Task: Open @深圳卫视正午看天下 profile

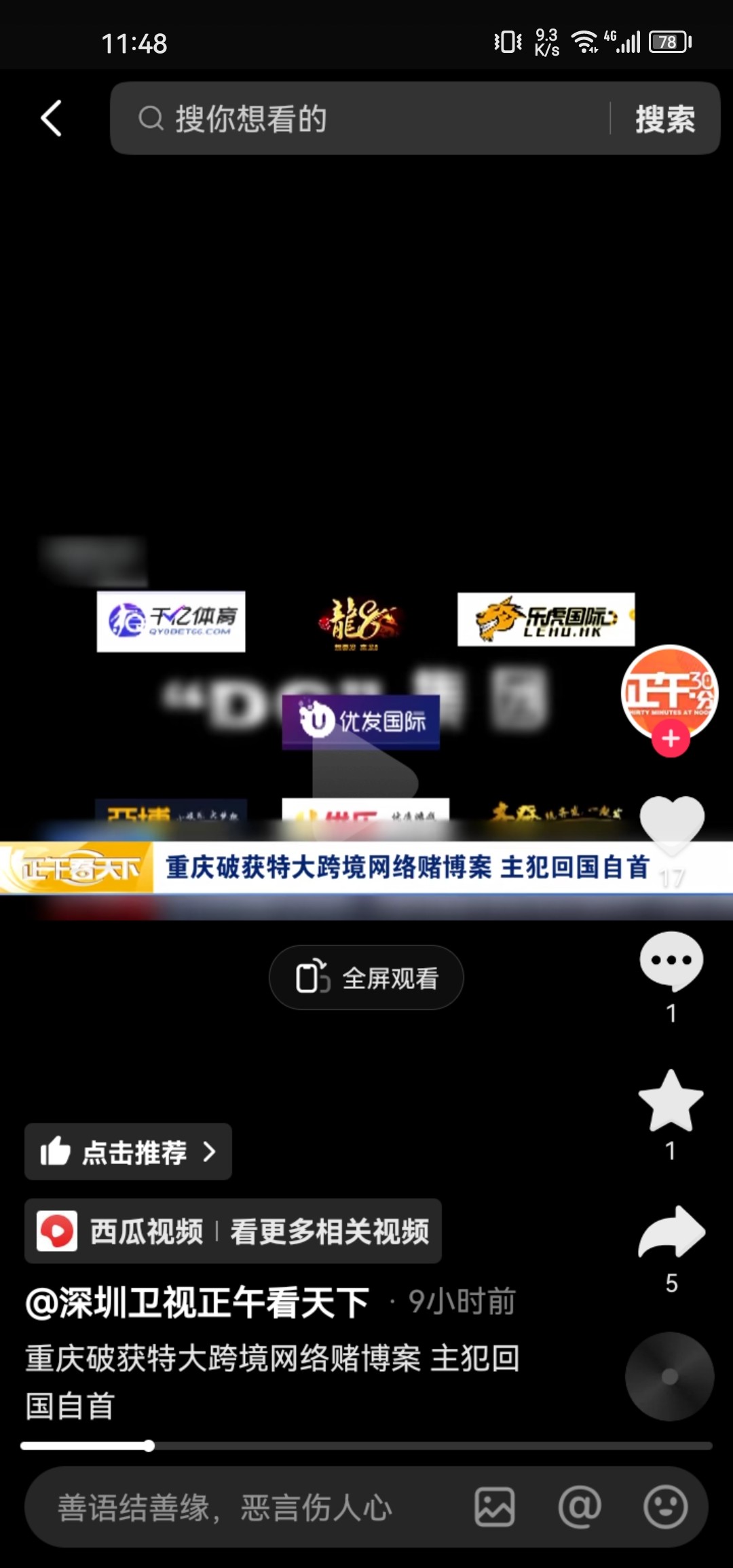Action: (x=197, y=1302)
